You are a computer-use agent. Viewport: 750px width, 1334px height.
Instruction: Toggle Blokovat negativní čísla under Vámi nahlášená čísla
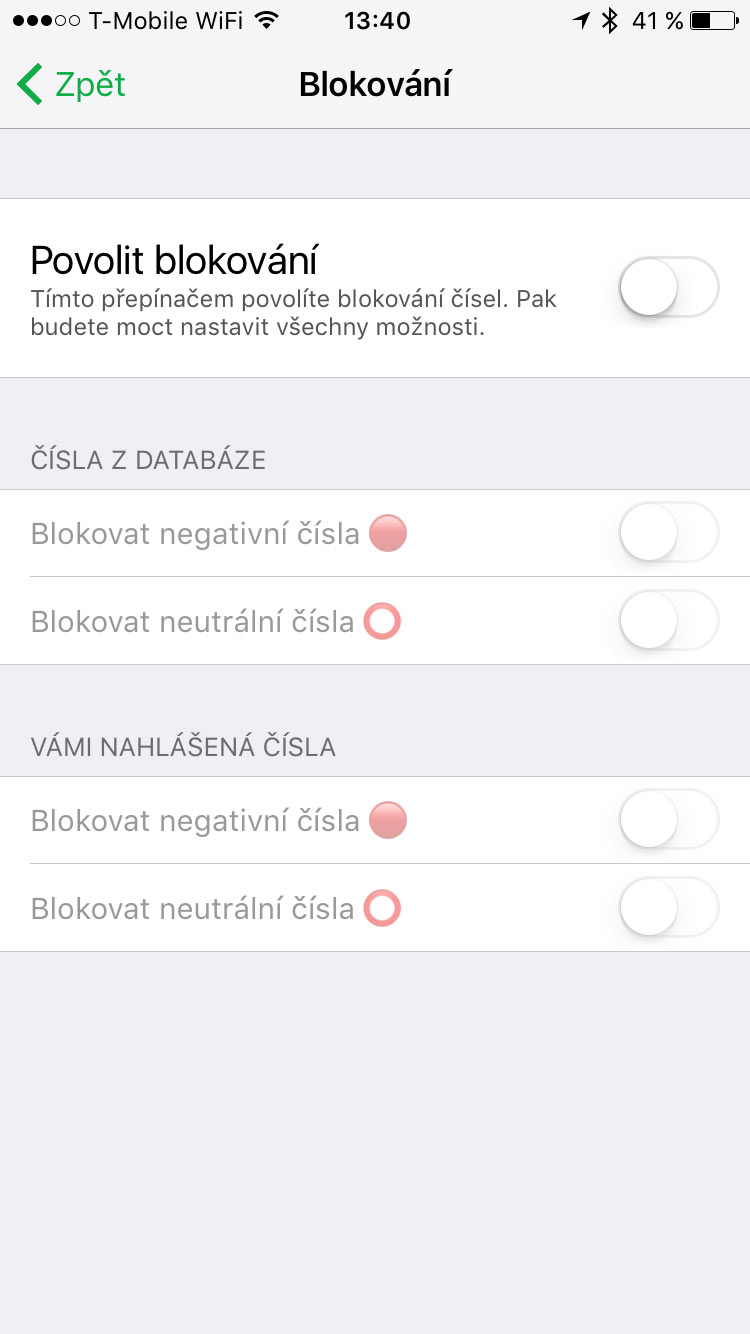point(668,820)
